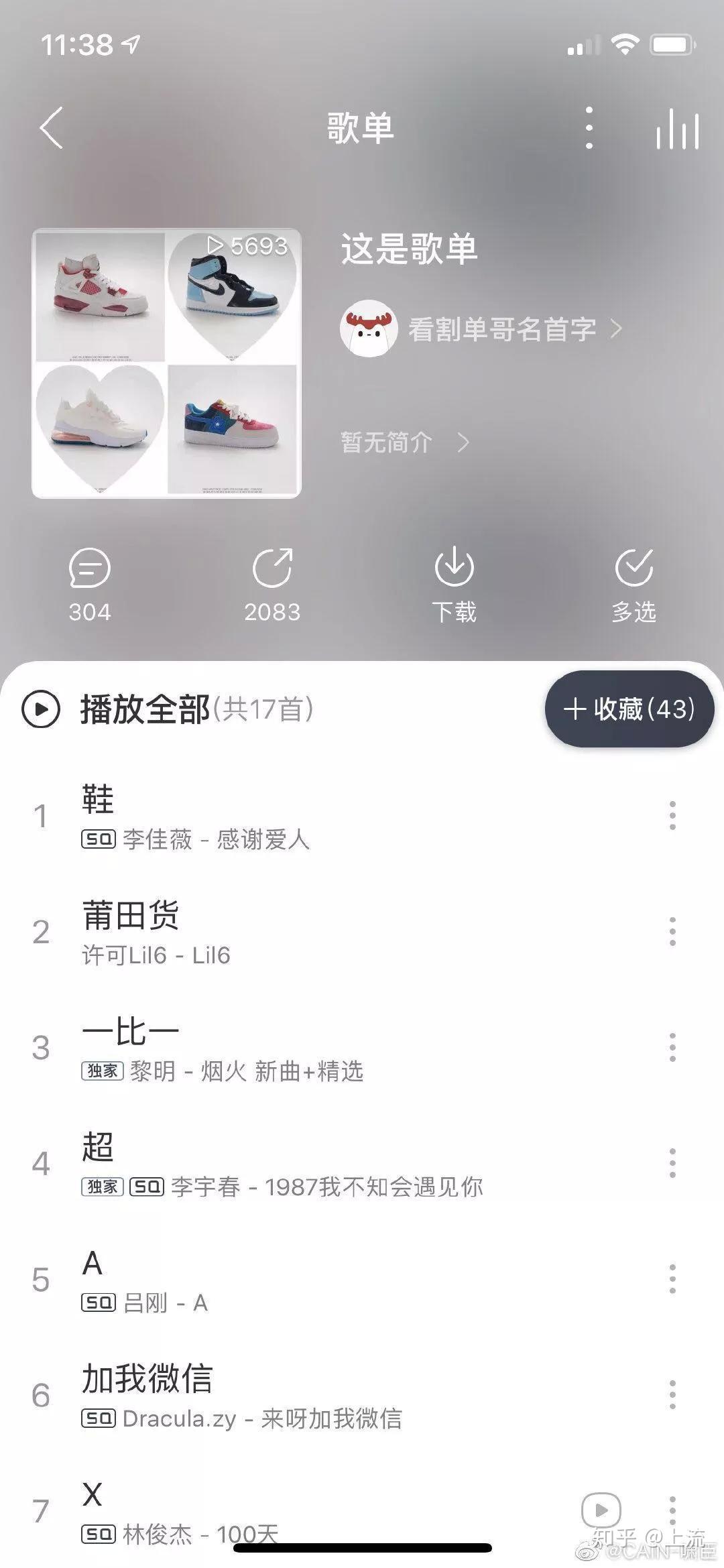Open more options for 莆田货
This screenshot has width=724, height=1568.
point(672,932)
